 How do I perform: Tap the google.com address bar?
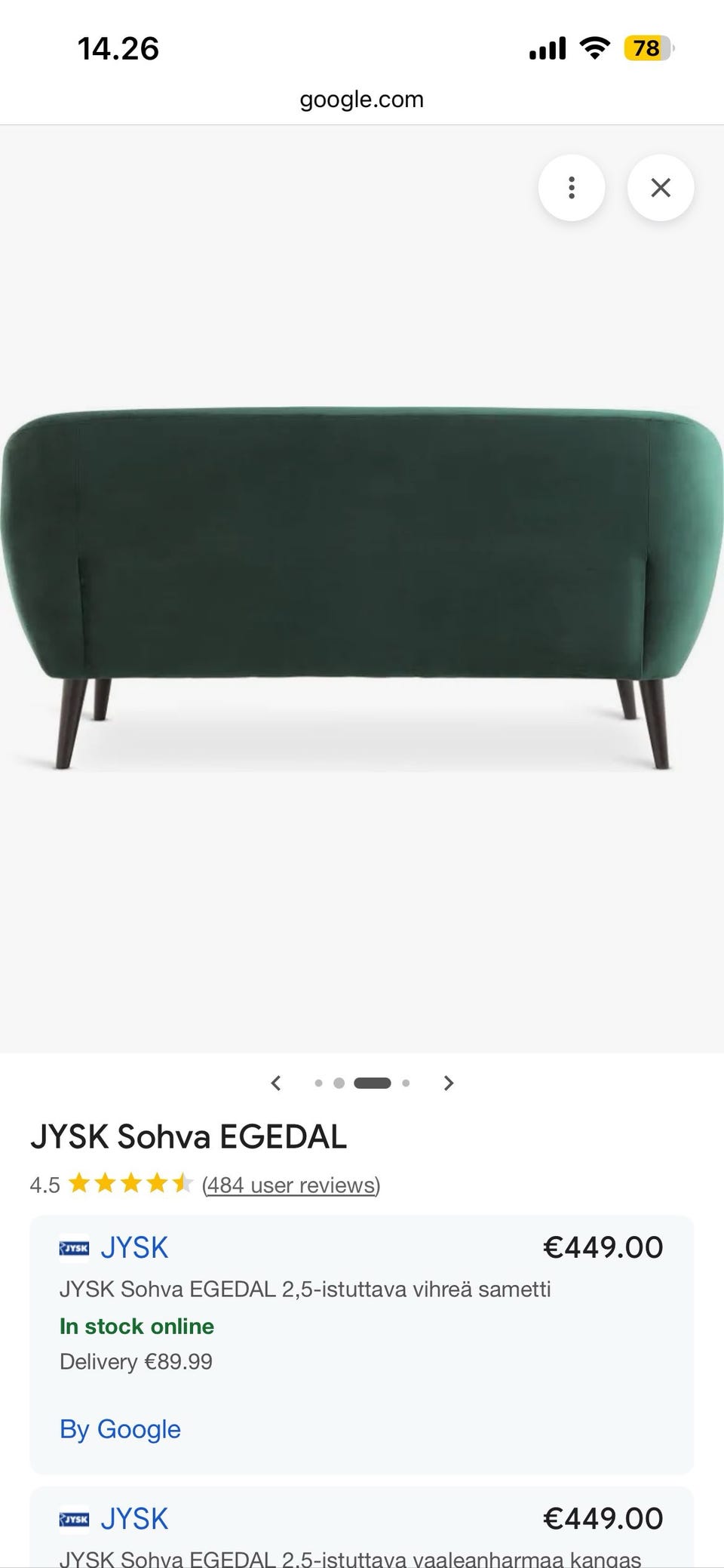coord(362,99)
